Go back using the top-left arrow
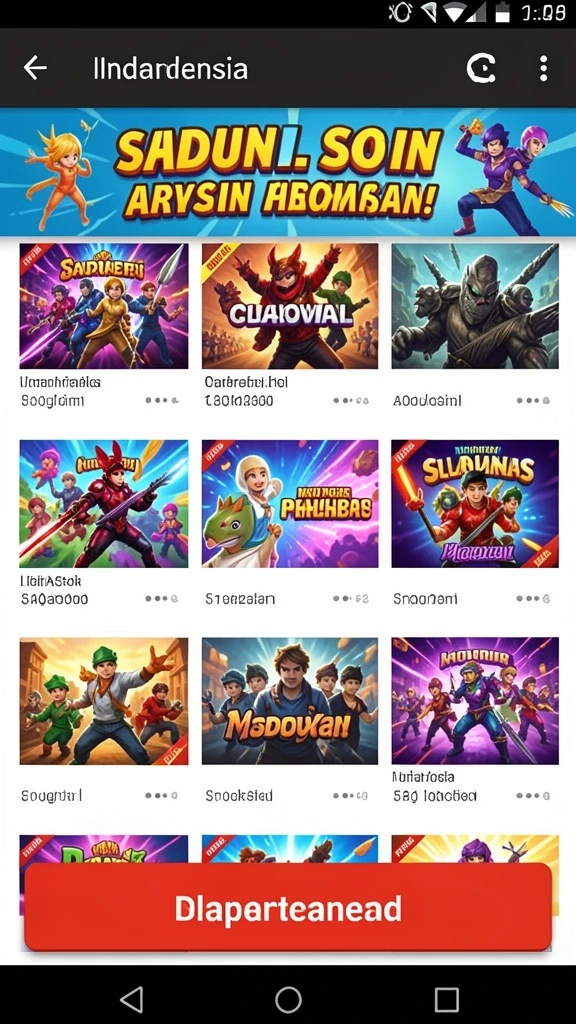The height and width of the screenshot is (1024, 576). point(35,68)
